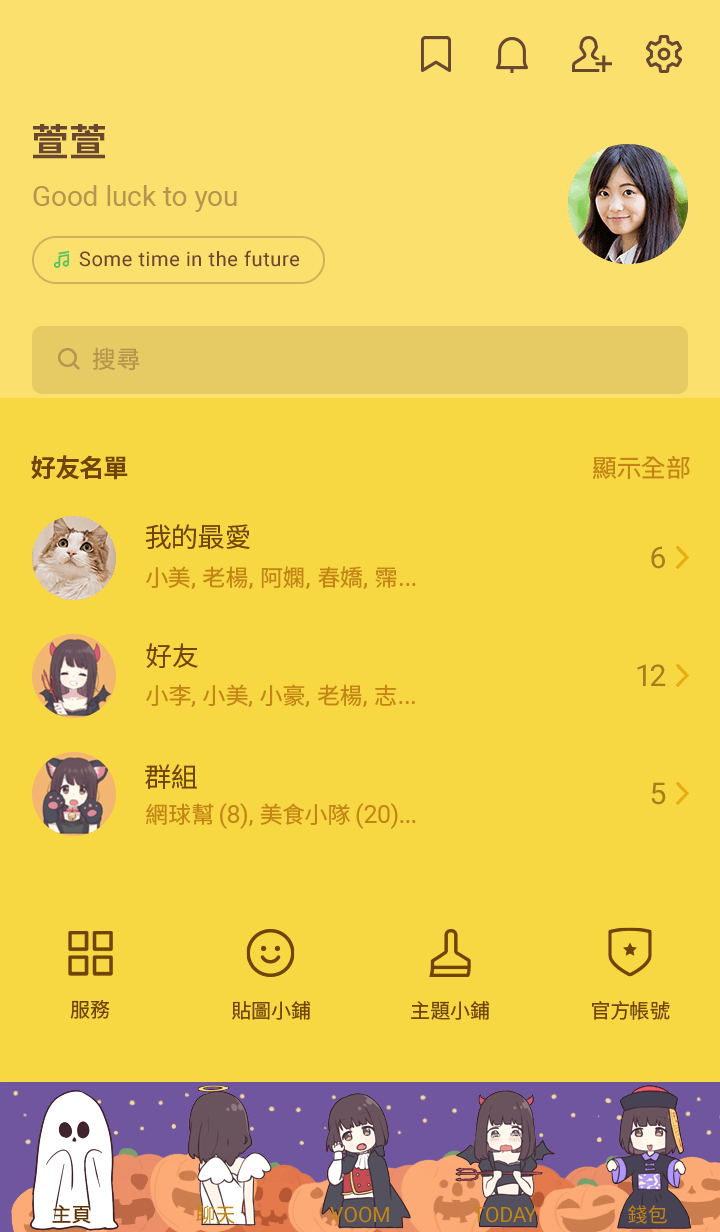Open the bookmark Keep icon
The width and height of the screenshot is (720, 1232).
coord(436,55)
